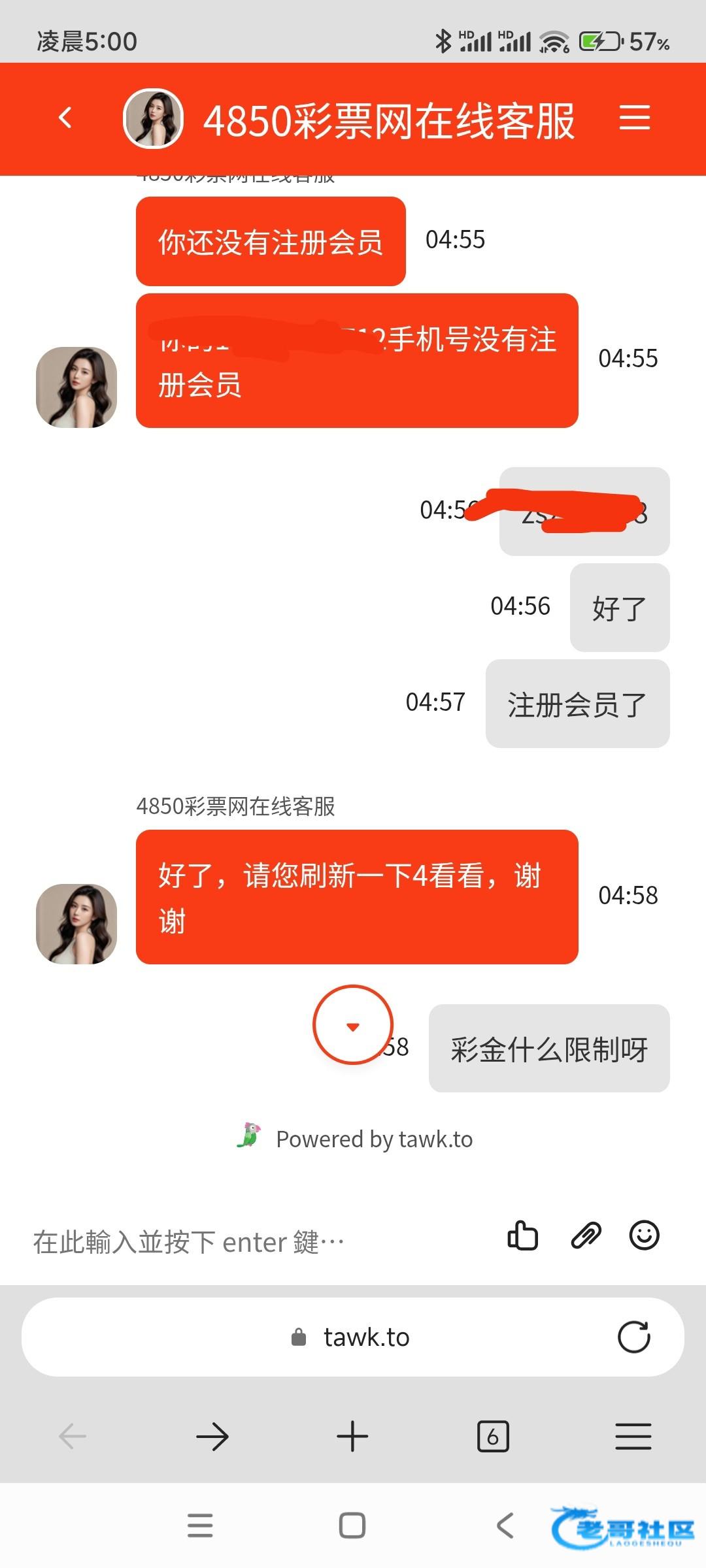
Task: Rate the chat with the thumbs-up icon
Action: tap(522, 1235)
